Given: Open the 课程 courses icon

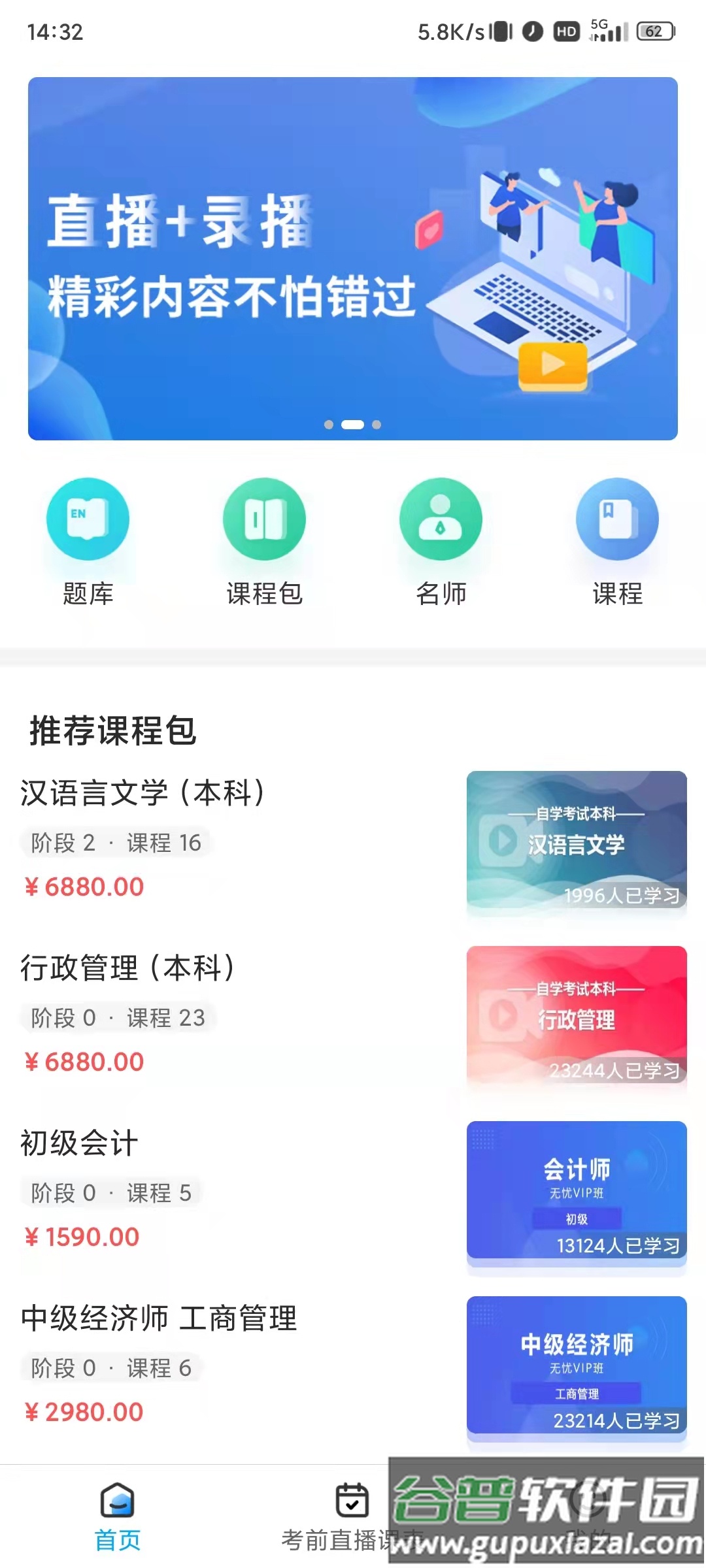Looking at the screenshot, I should 616,518.
